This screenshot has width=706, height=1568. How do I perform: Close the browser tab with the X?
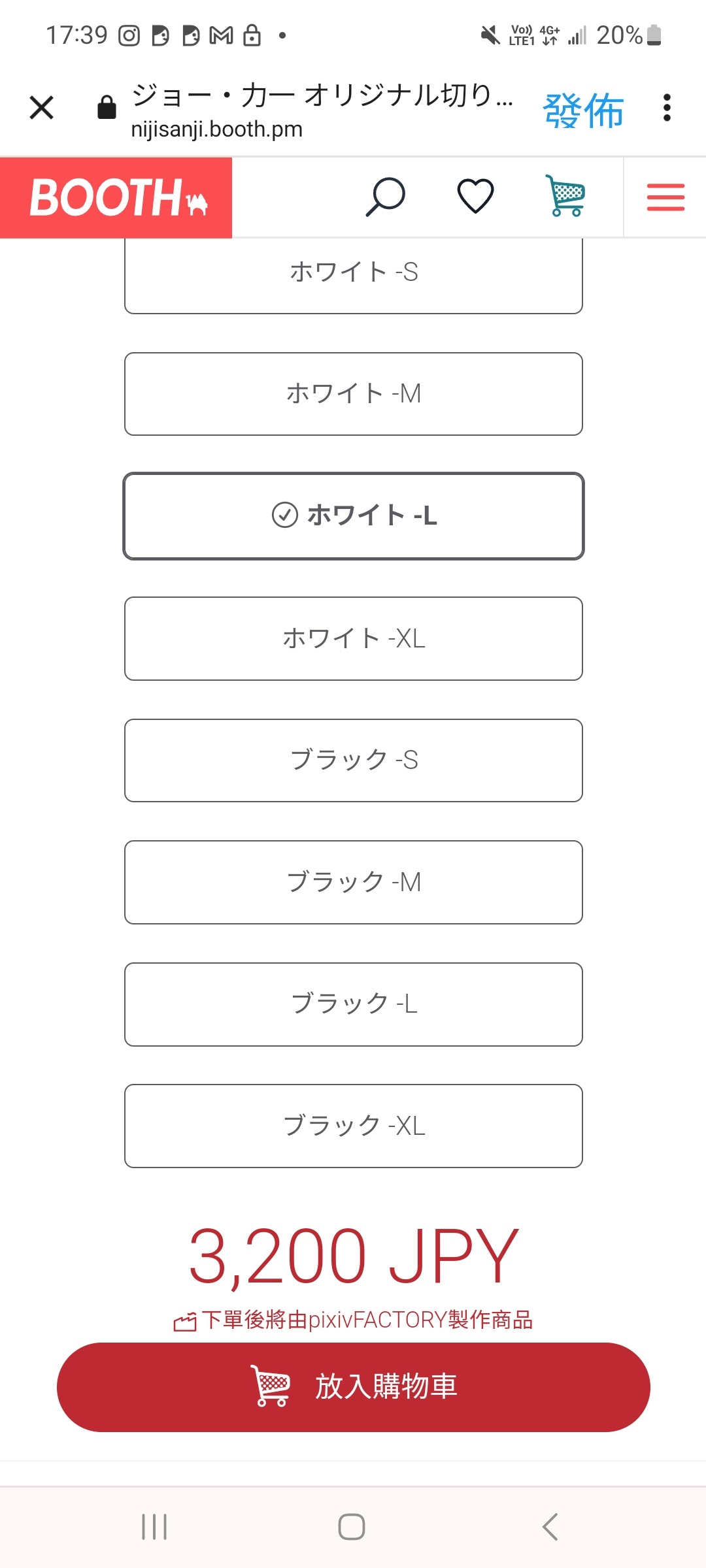tap(42, 108)
